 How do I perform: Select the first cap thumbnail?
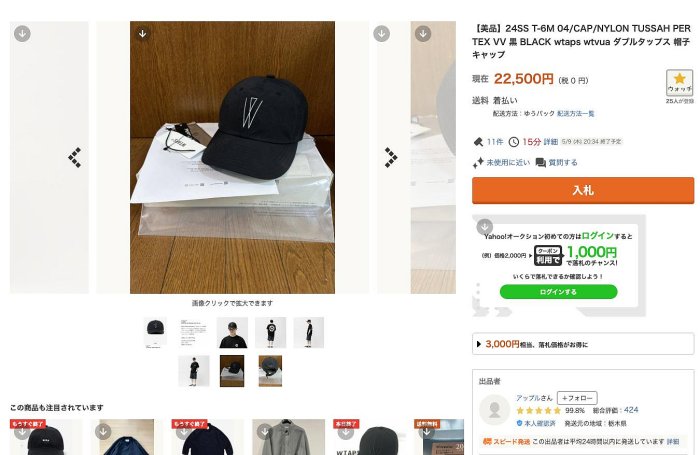tap(155, 332)
